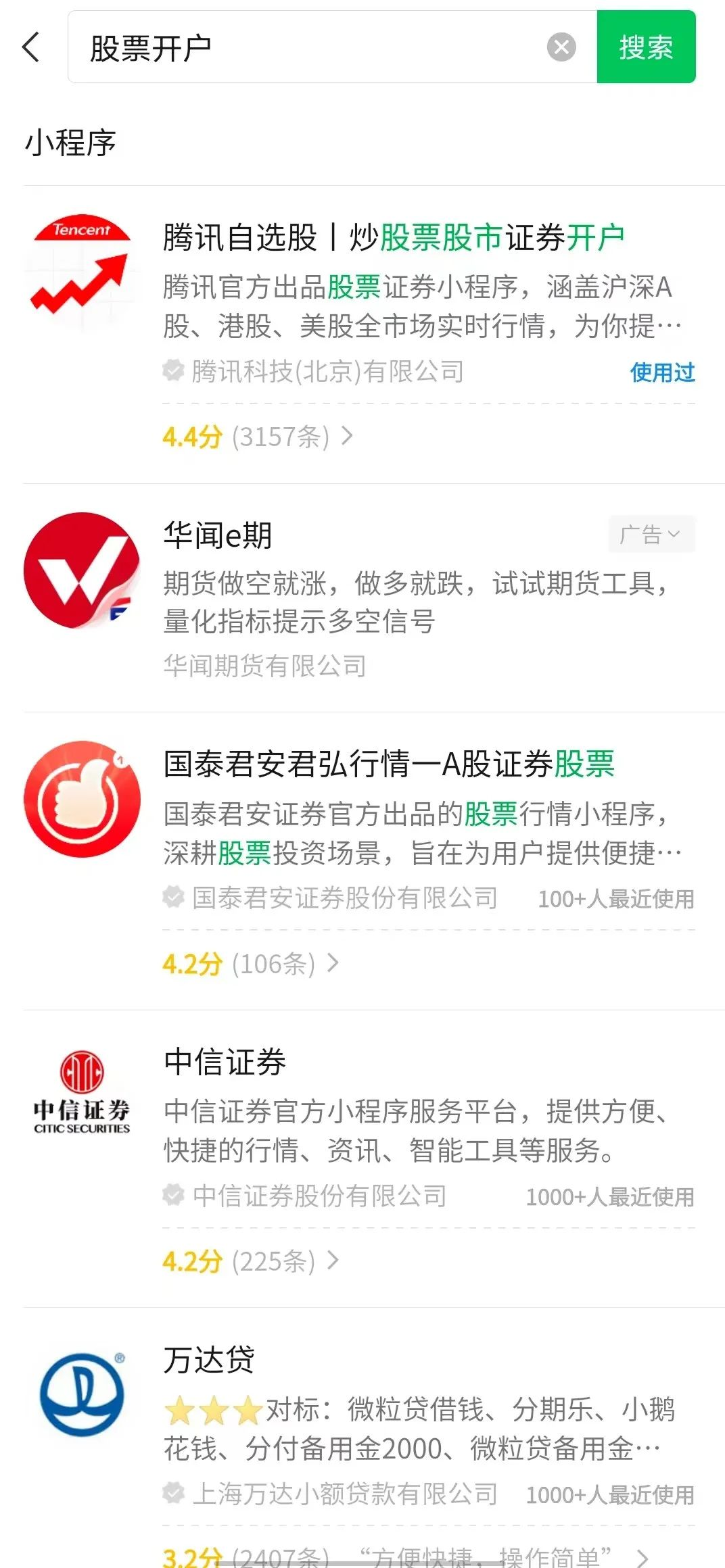View 腾讯自选股 4.4分 reviews
Image resolution: width=725 pixels, height=1568 pixels.
click(x=258, y=437)
